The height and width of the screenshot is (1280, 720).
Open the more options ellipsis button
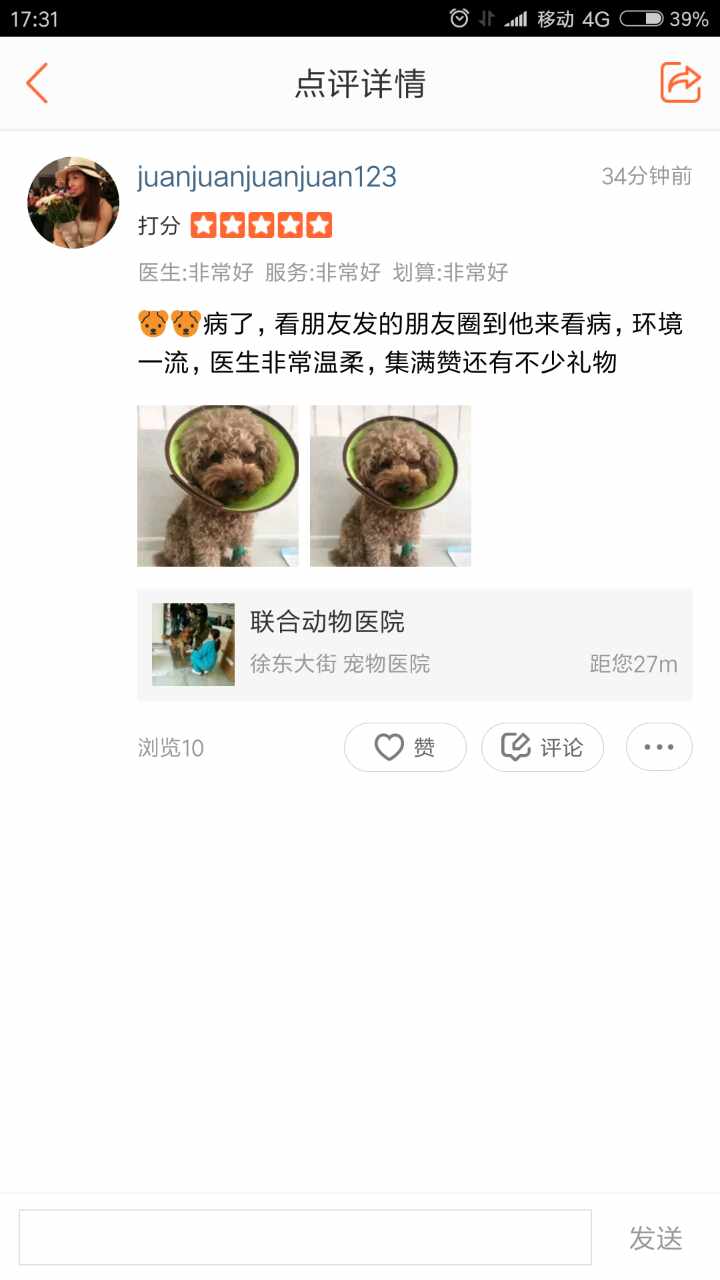coord(659,747)
